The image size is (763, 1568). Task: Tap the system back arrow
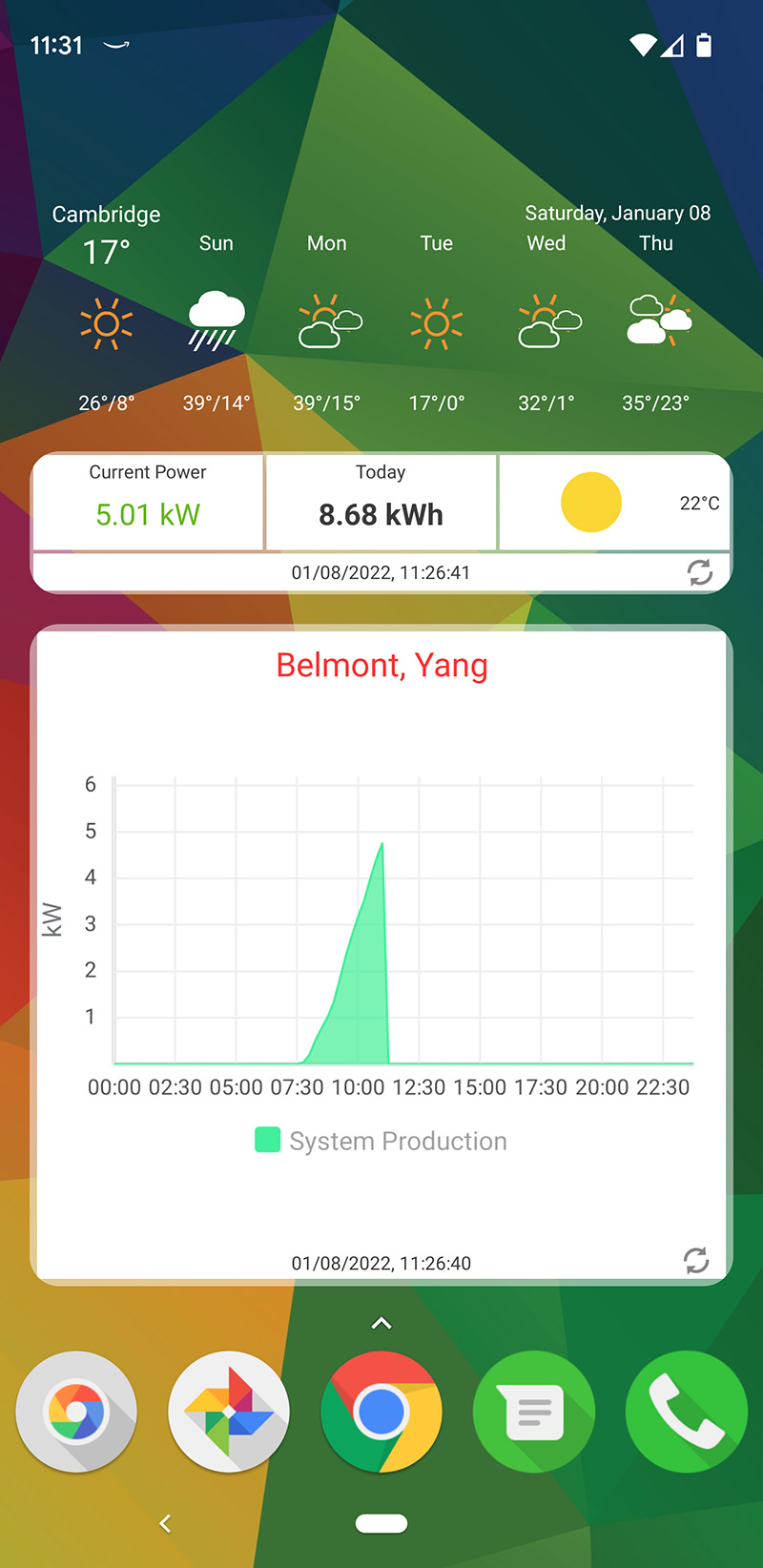(166, 1523)
